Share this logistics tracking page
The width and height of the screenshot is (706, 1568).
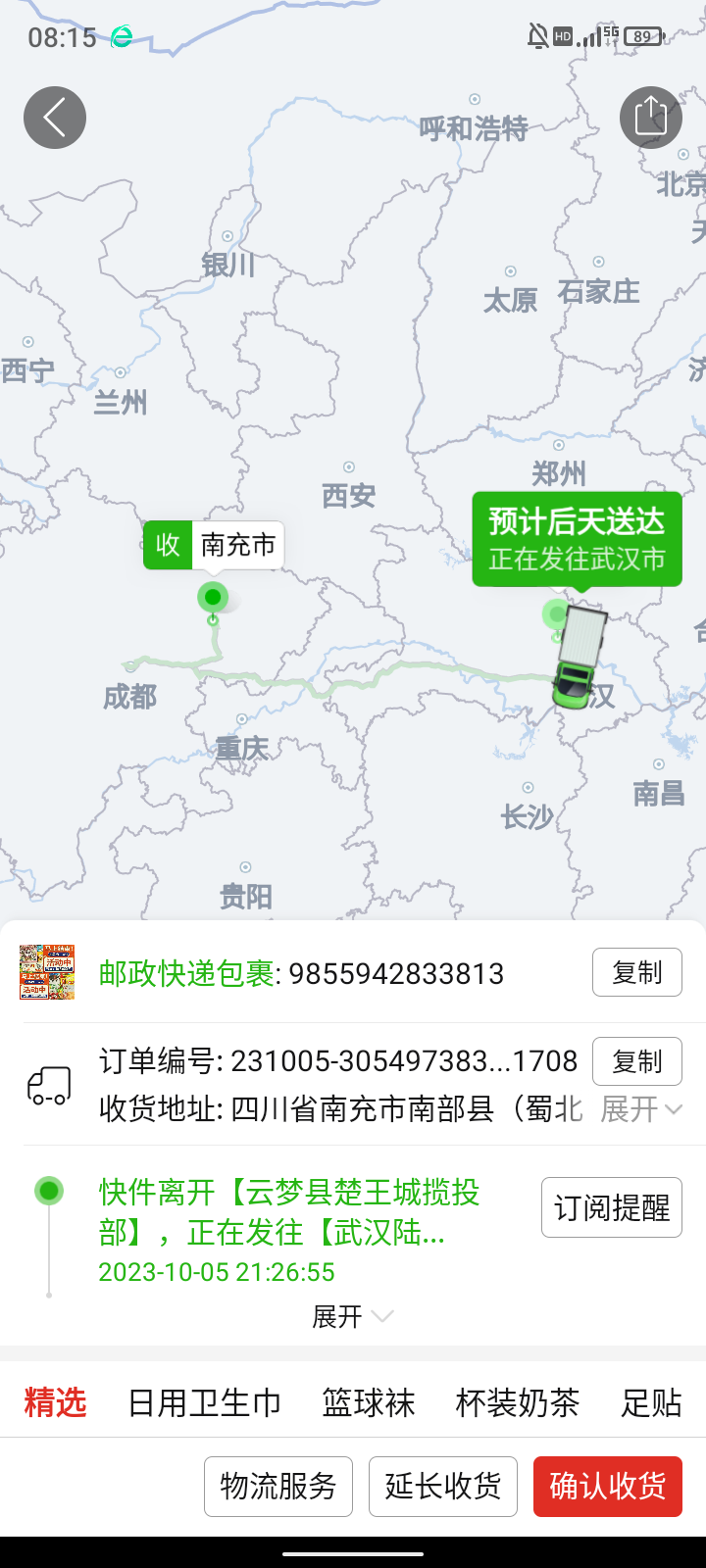(x=651, y=118)
